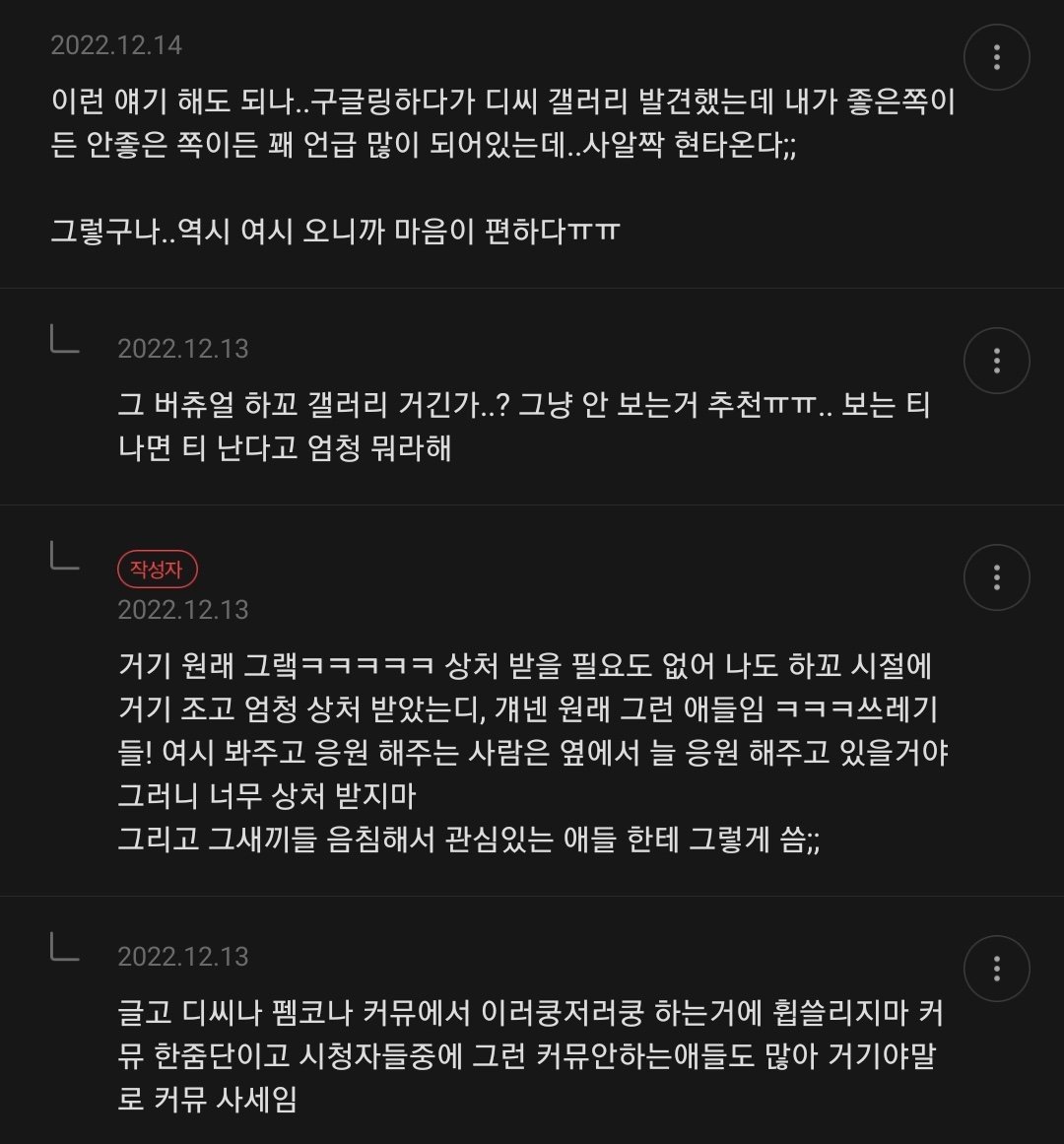Open options menu on the bottom 2022.12.13 comment
1064x1144 pixels.
pos(998,971)
